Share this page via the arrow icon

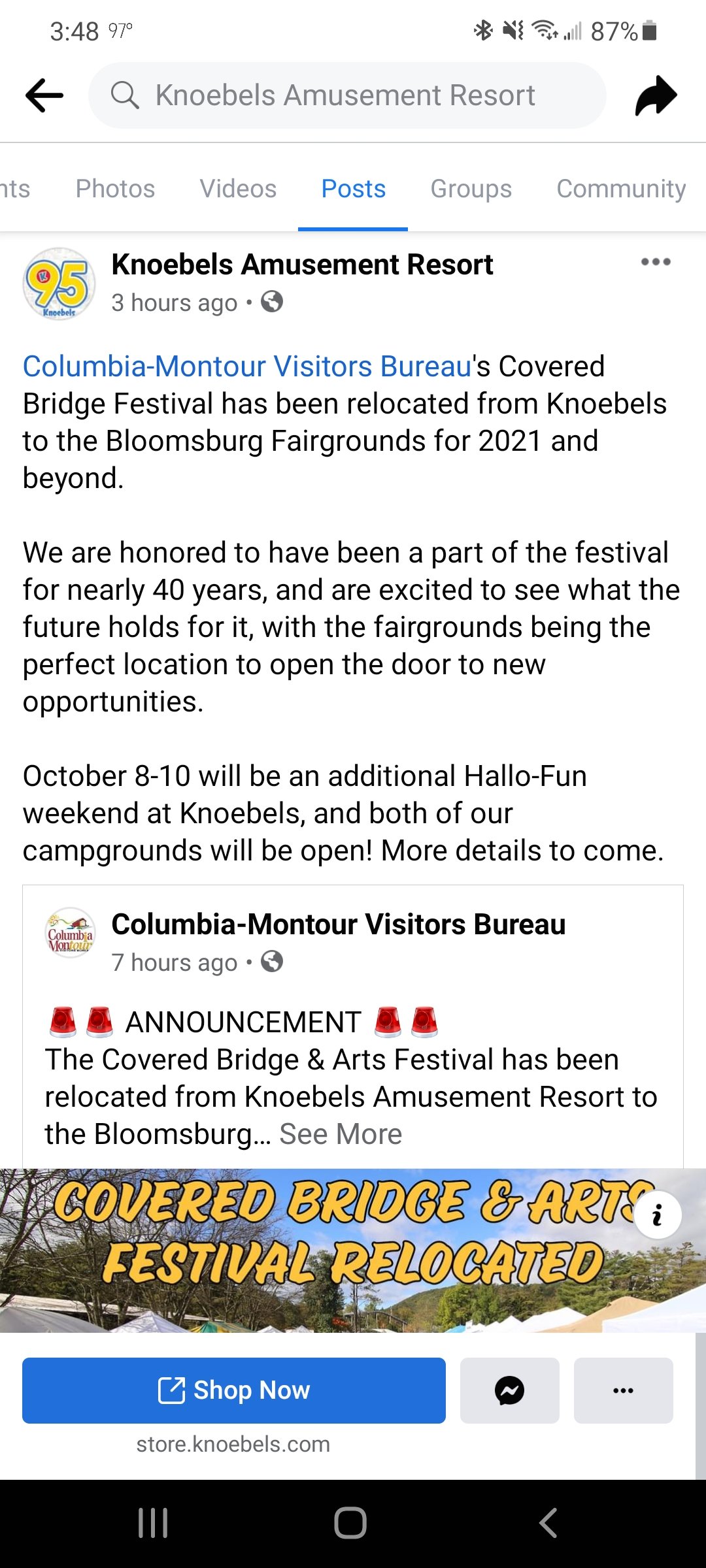point(656,95)
